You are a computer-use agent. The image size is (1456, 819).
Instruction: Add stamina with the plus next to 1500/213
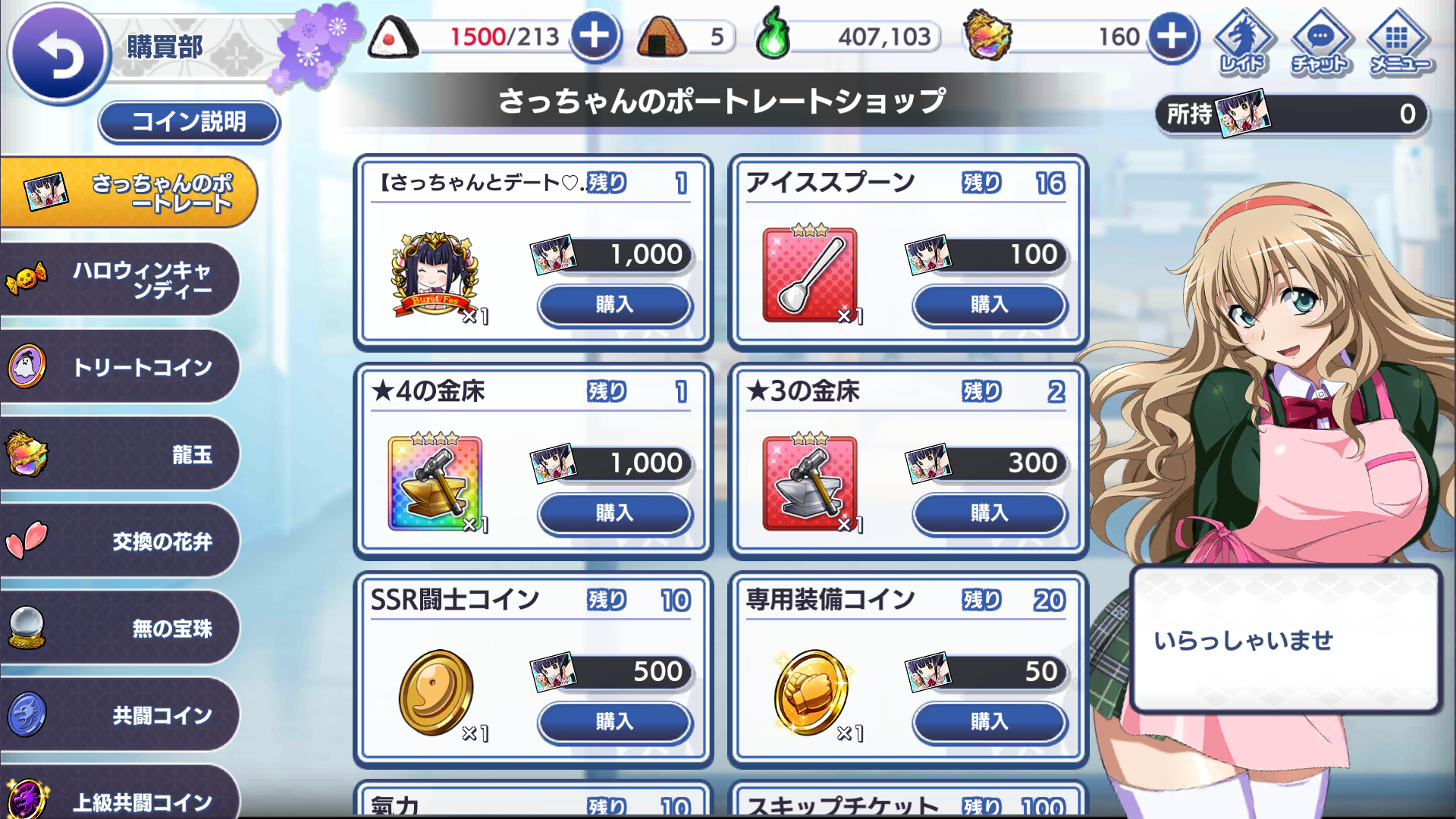pos(595,36)
